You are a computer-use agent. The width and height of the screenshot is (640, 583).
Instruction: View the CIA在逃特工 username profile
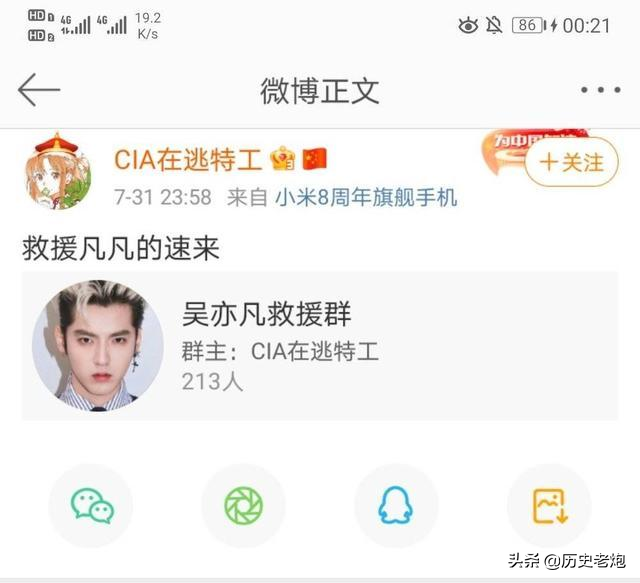pyautogui.click(x=188, y=159)
